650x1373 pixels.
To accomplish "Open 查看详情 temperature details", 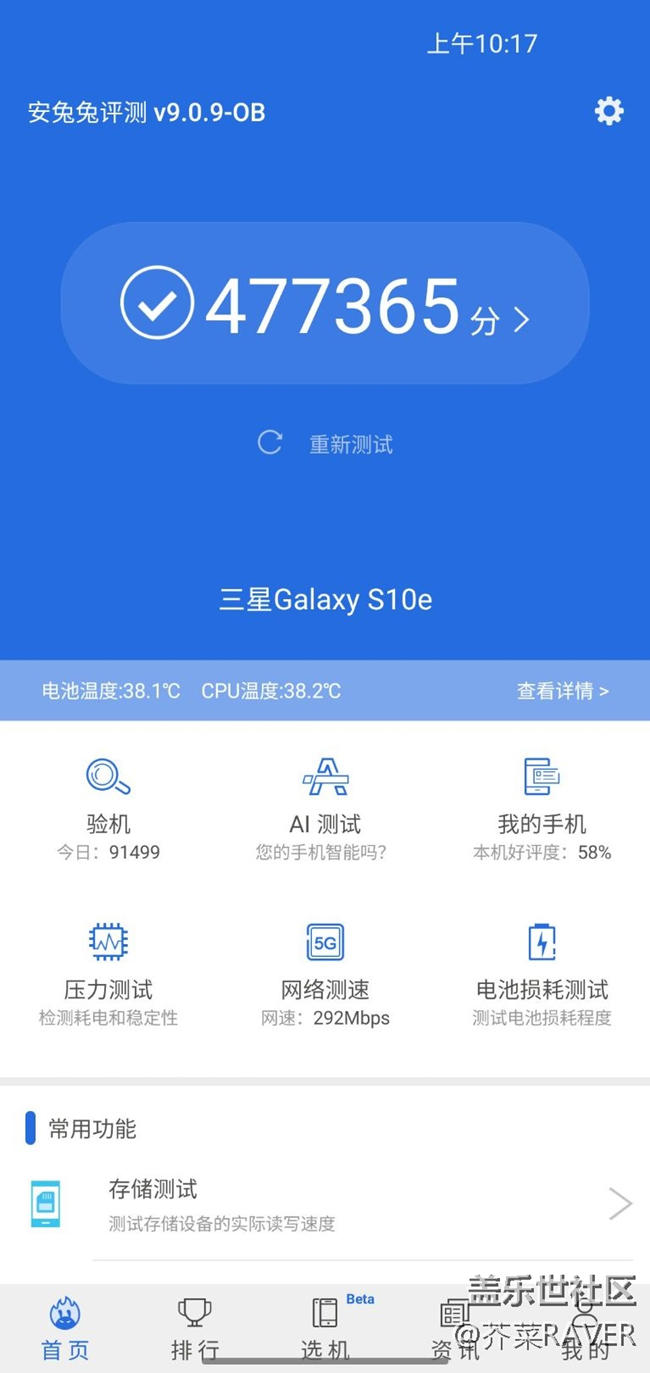I will [562, 691].
